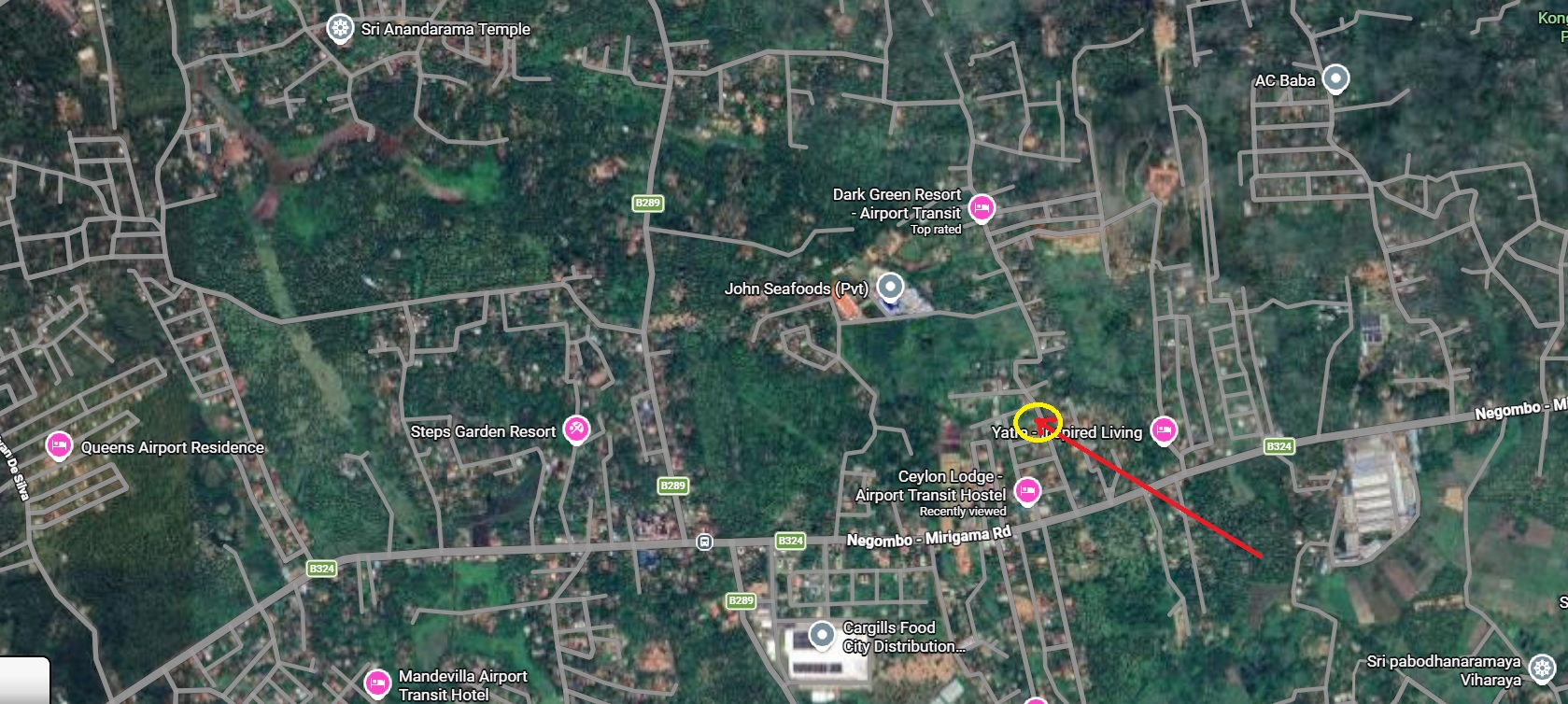Select Sri pabodhanaramaya Viharaya temple marker
Image resolution: width=1568 pixels, height=704 pixels.
point(1542,668)
